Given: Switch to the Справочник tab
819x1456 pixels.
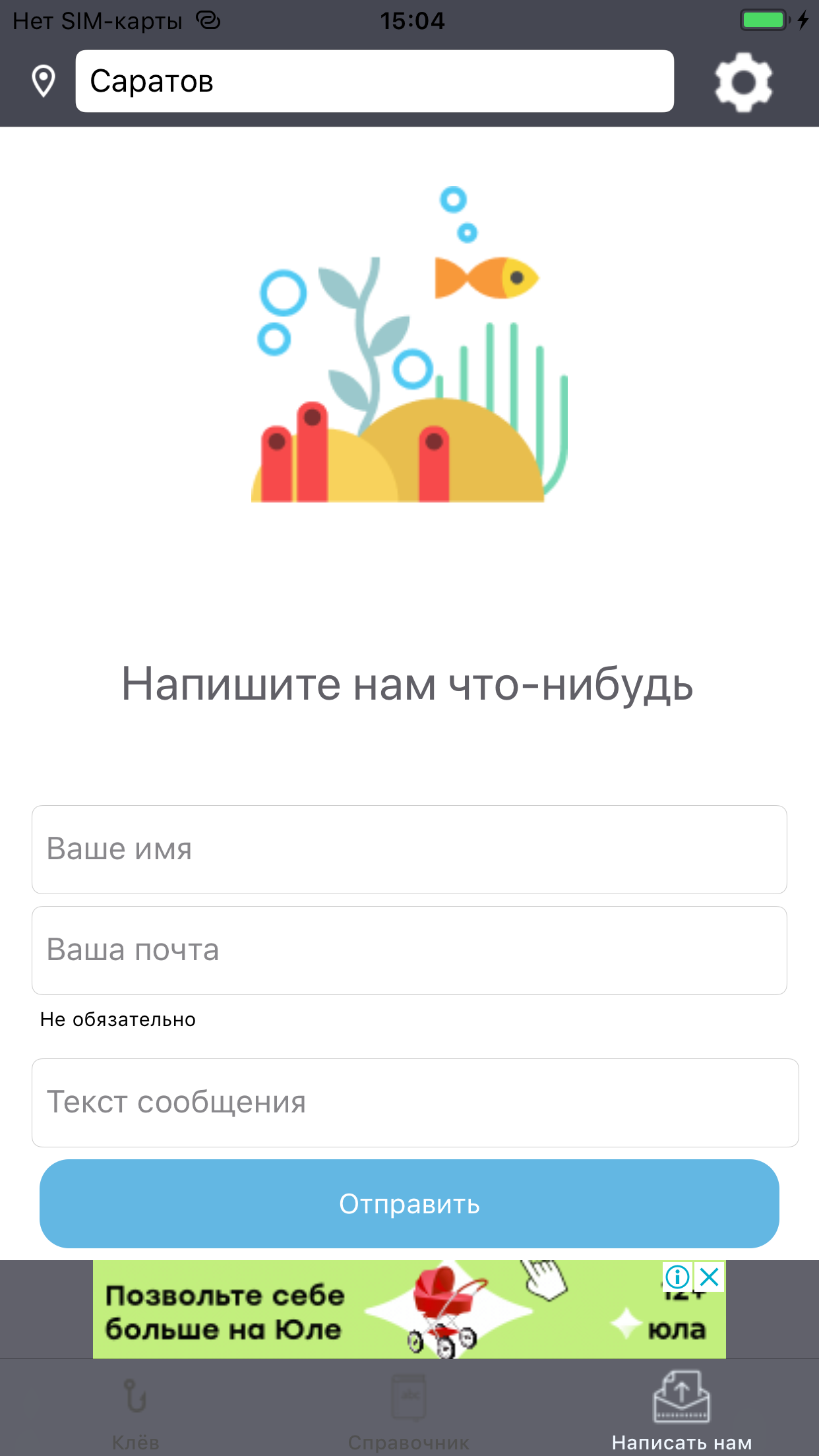Looking at the screenshot, I should tap(409, 1418).
